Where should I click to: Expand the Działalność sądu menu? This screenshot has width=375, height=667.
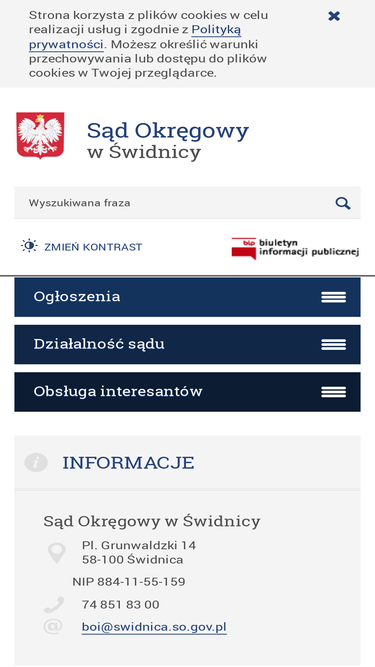click(x=188, y=345)
